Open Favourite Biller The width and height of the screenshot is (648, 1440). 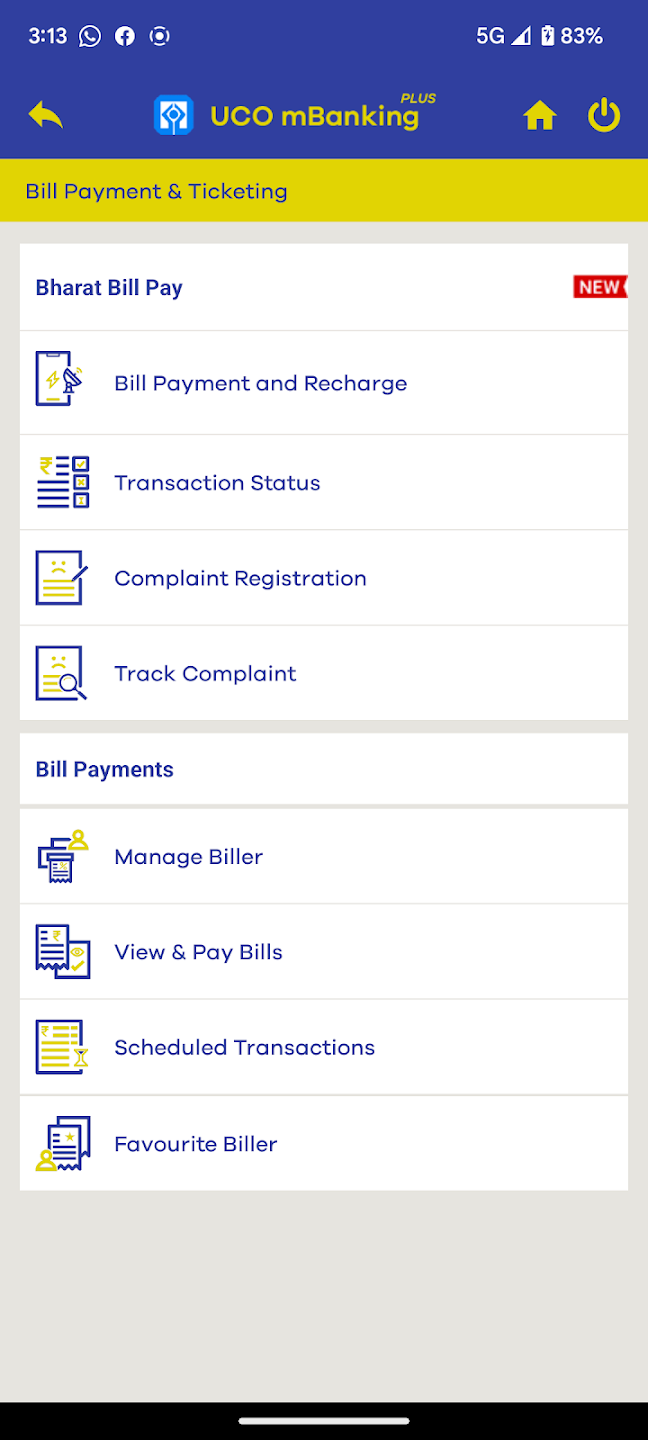pyautogui.click(x=195, y=1144)
